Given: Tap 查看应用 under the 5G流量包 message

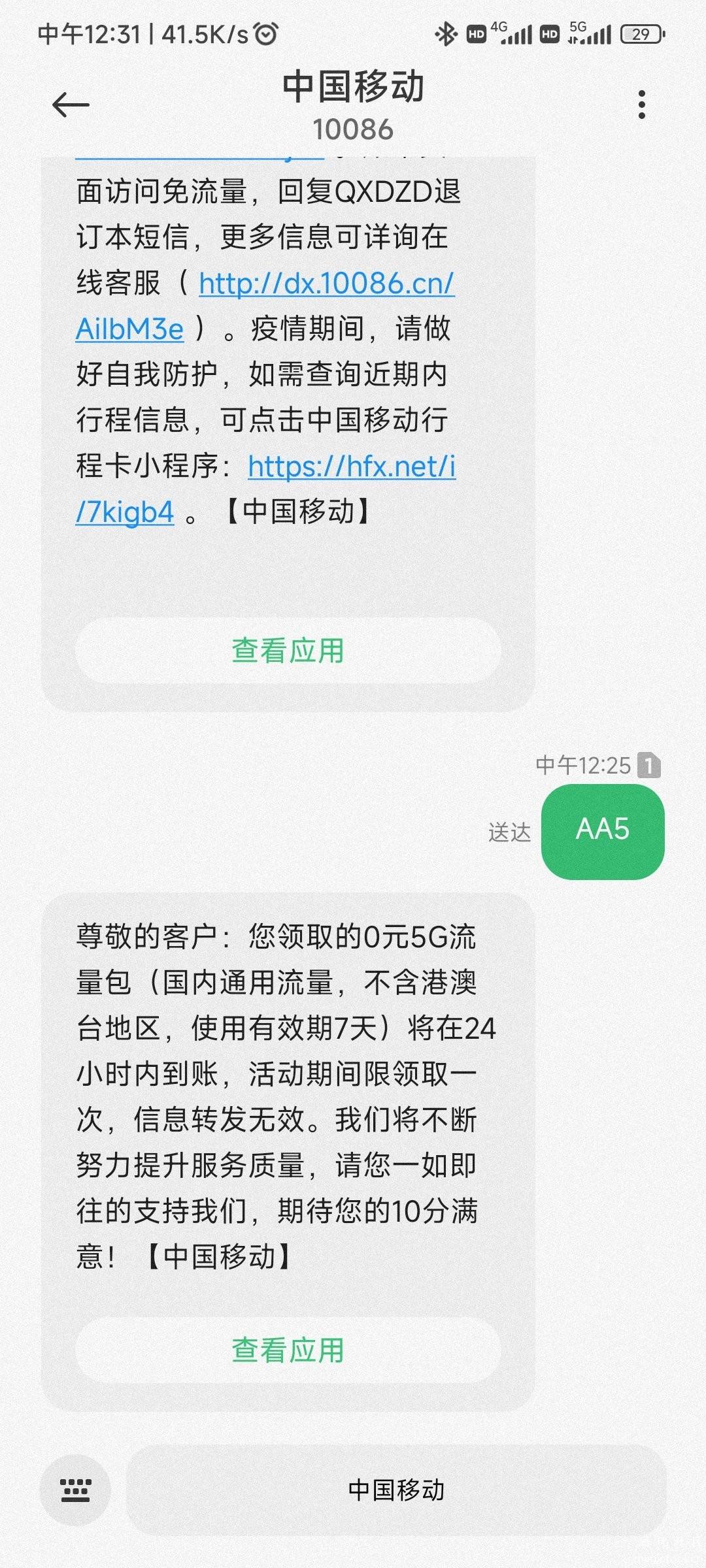Looking at the screenshot, I should tap(288, 1350).
